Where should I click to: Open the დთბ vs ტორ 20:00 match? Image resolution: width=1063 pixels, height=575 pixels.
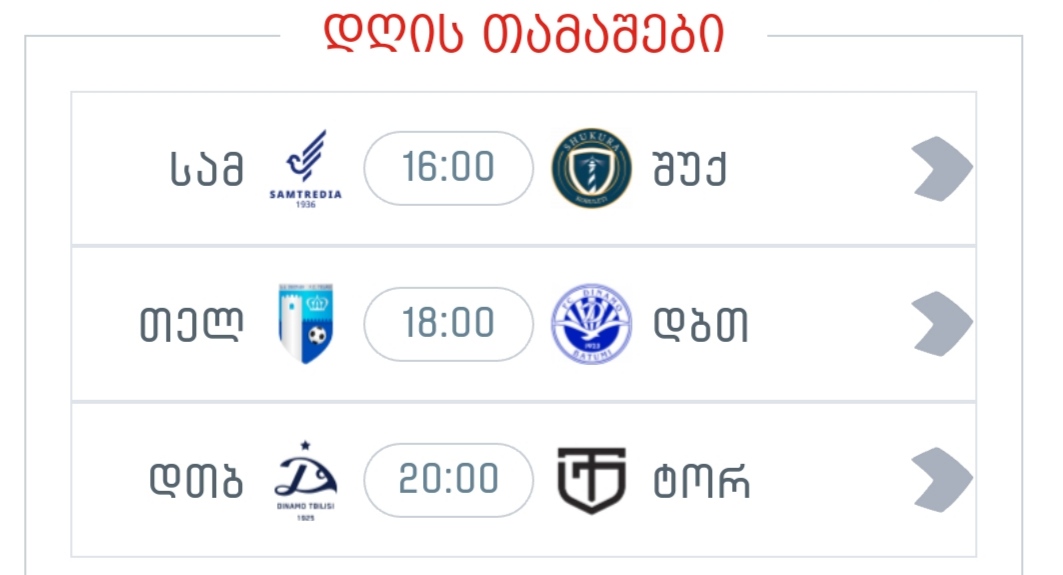449,480
